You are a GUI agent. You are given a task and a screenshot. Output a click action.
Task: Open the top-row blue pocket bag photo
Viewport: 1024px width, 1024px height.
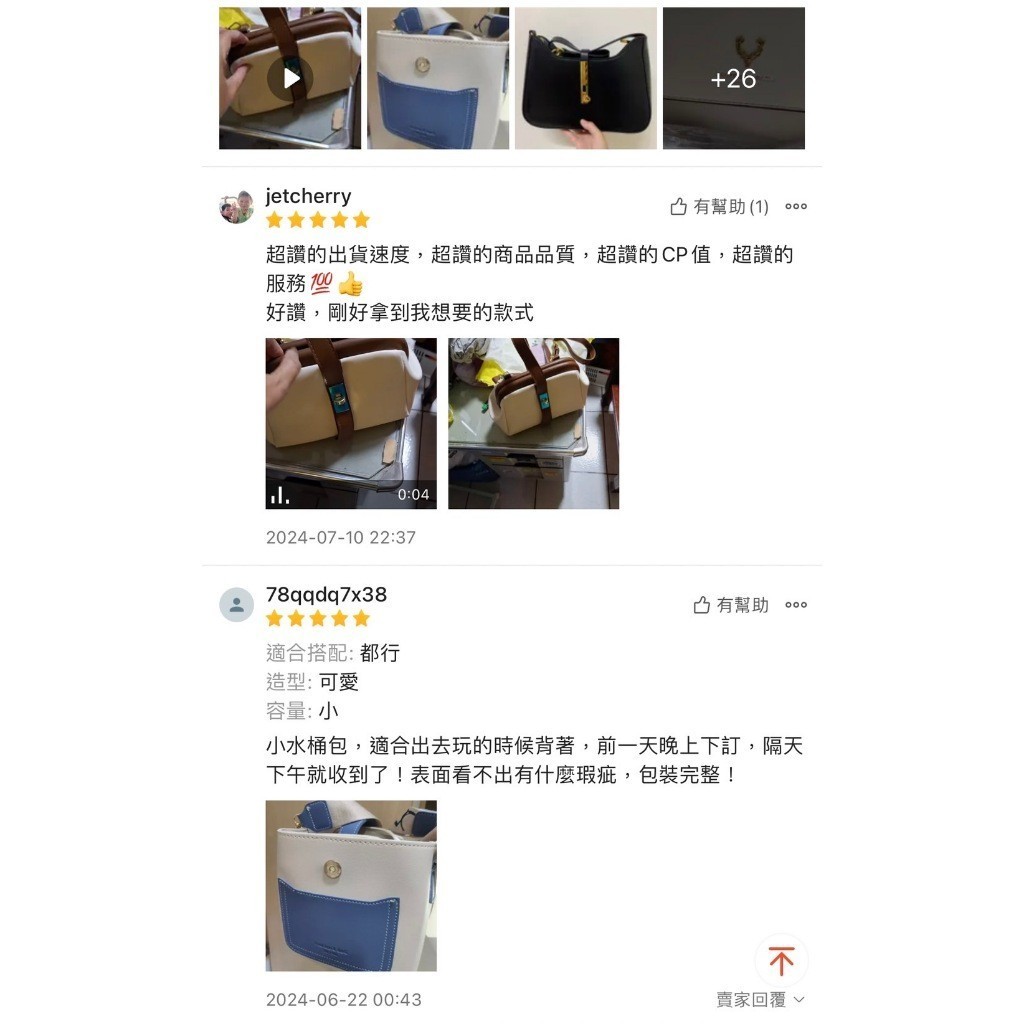438,78
